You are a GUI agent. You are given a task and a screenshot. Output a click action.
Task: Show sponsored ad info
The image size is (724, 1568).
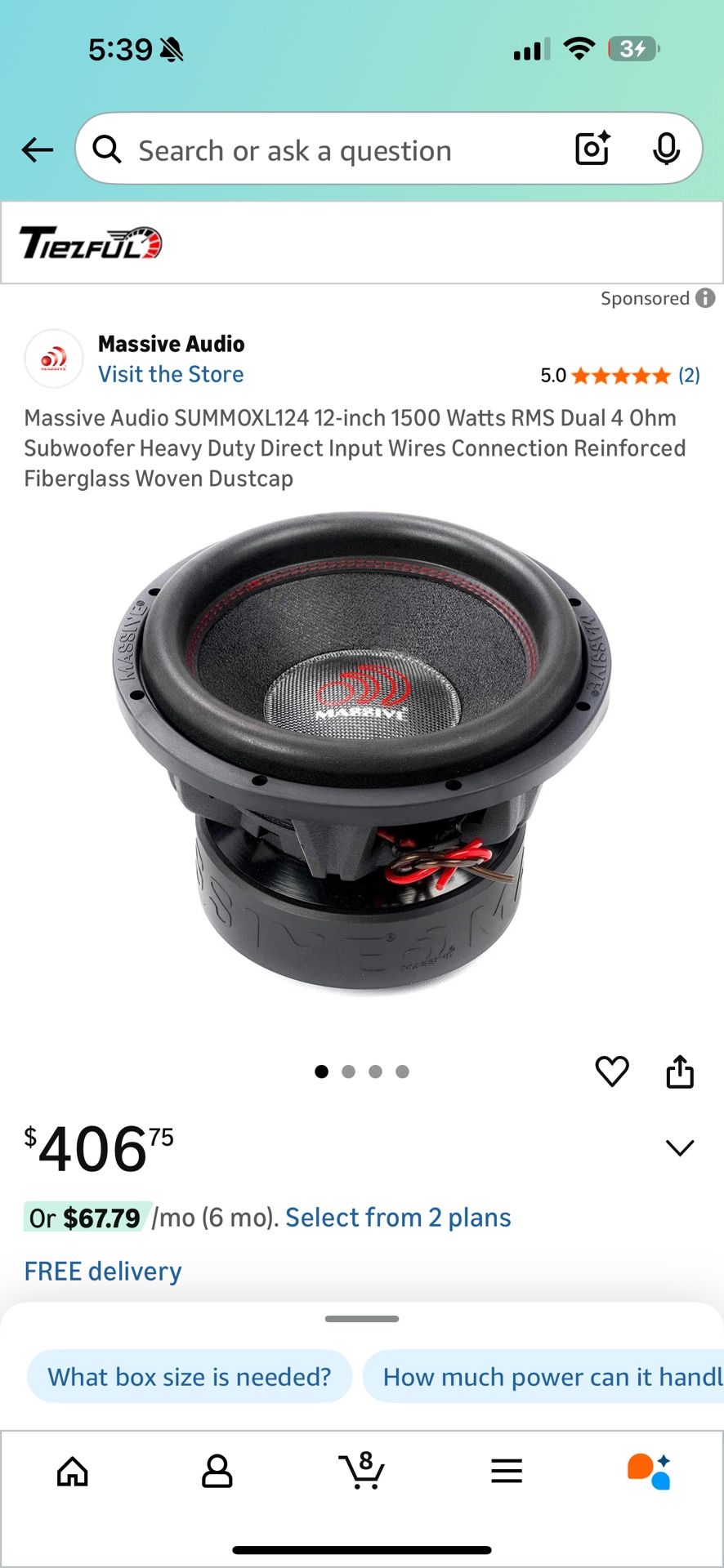click(704, 298)
